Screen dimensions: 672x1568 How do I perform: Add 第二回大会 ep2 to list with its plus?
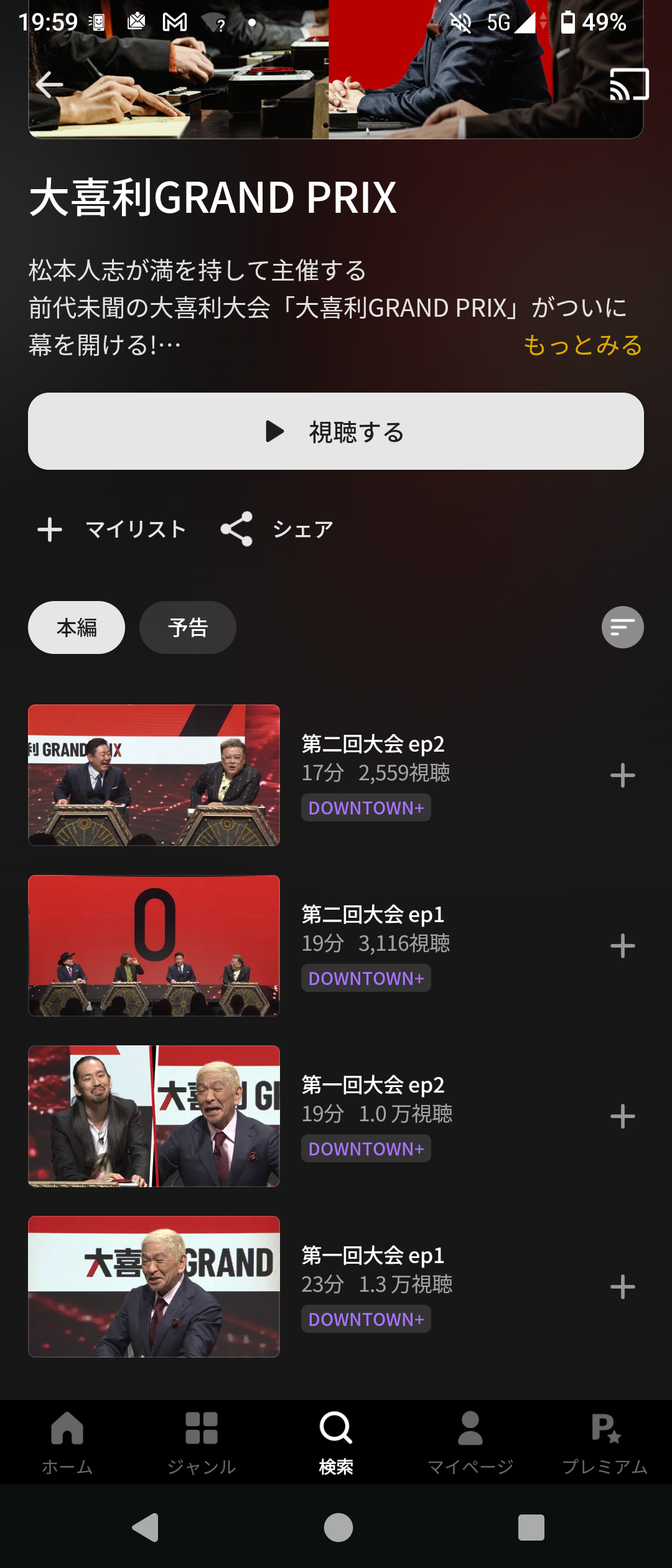point(622,774)
